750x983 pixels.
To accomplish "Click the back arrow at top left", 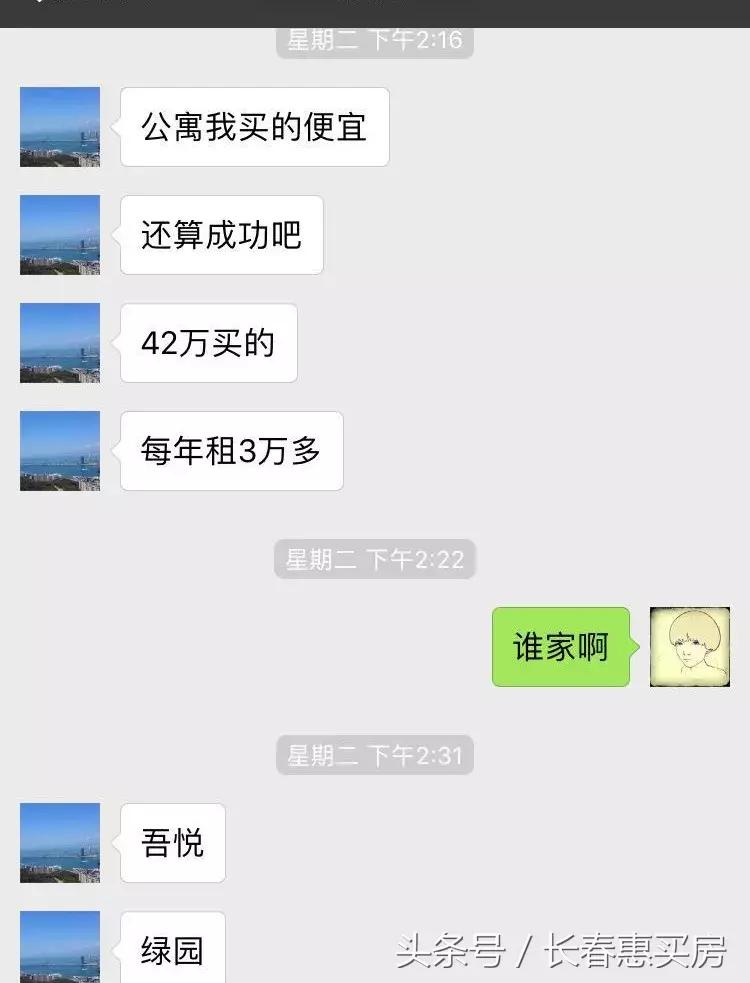I will tap(20, 12).
